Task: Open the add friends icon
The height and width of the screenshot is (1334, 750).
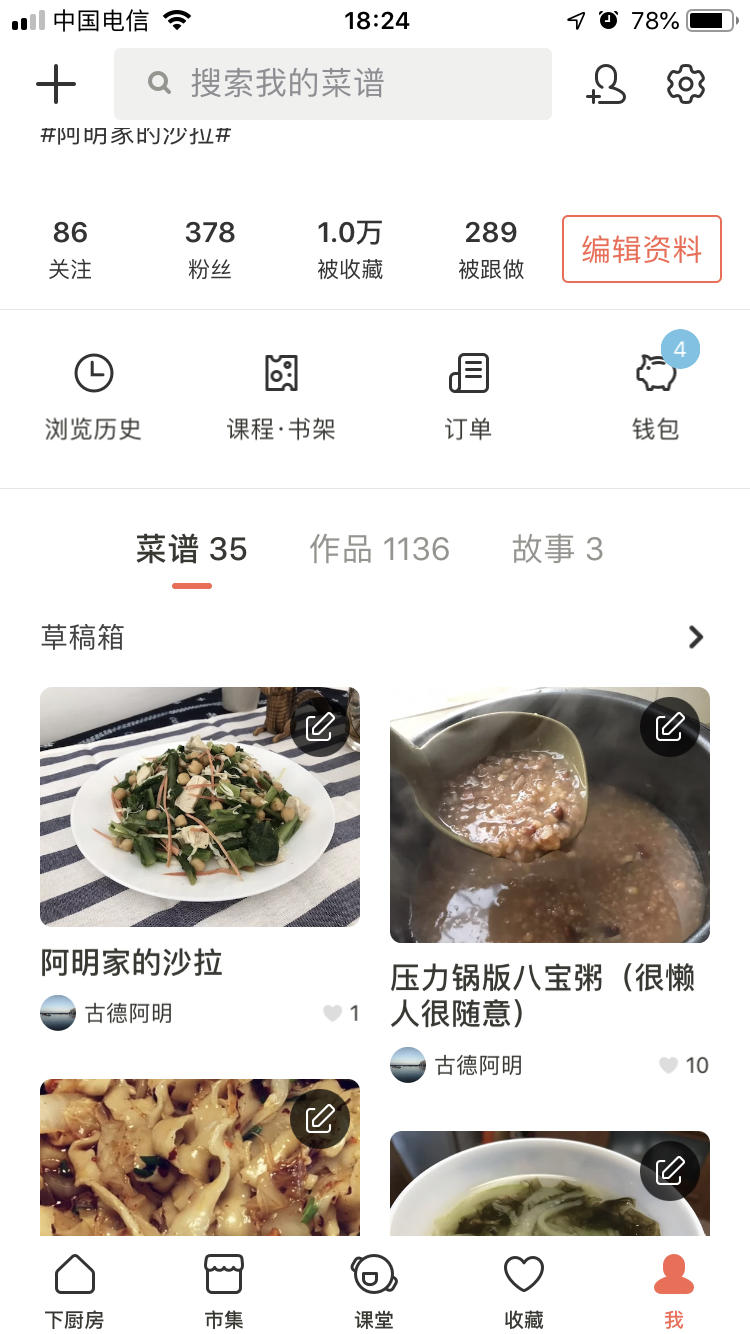Action: 606,85
